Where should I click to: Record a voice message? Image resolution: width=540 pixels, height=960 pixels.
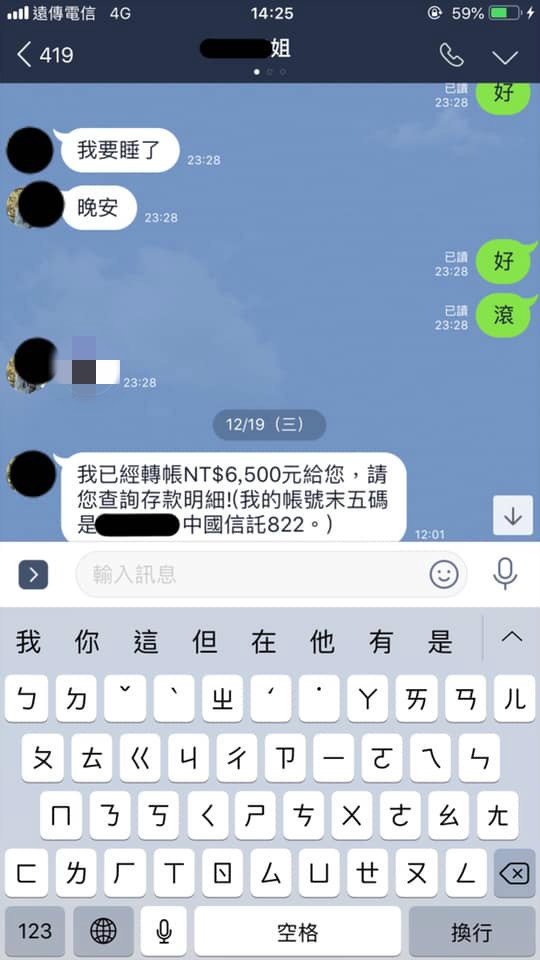tap(505, 574)
